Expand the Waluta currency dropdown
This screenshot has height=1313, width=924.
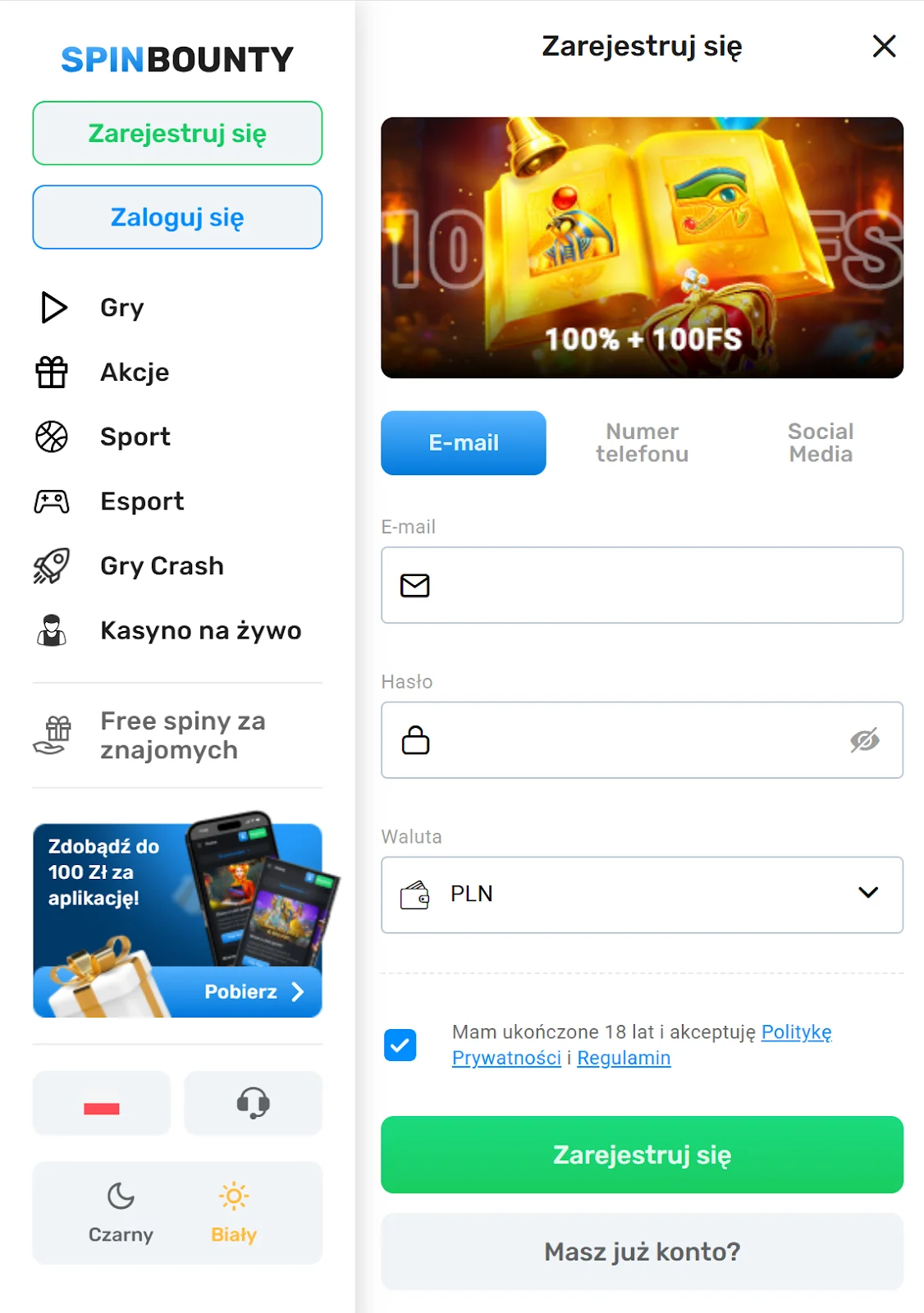[642, 894]
